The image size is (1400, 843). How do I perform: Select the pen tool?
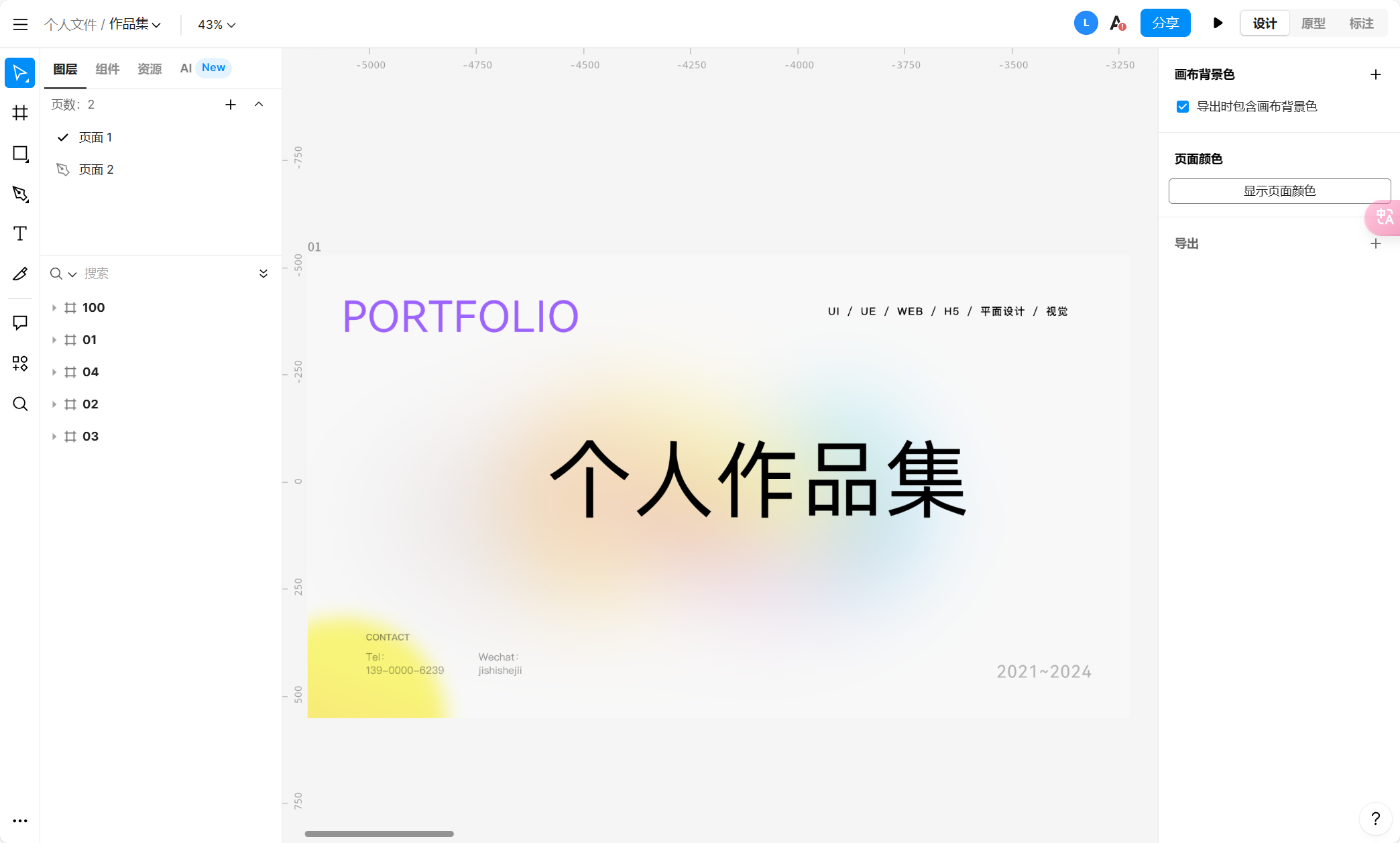pyautogui.click(x=20, y=194)
